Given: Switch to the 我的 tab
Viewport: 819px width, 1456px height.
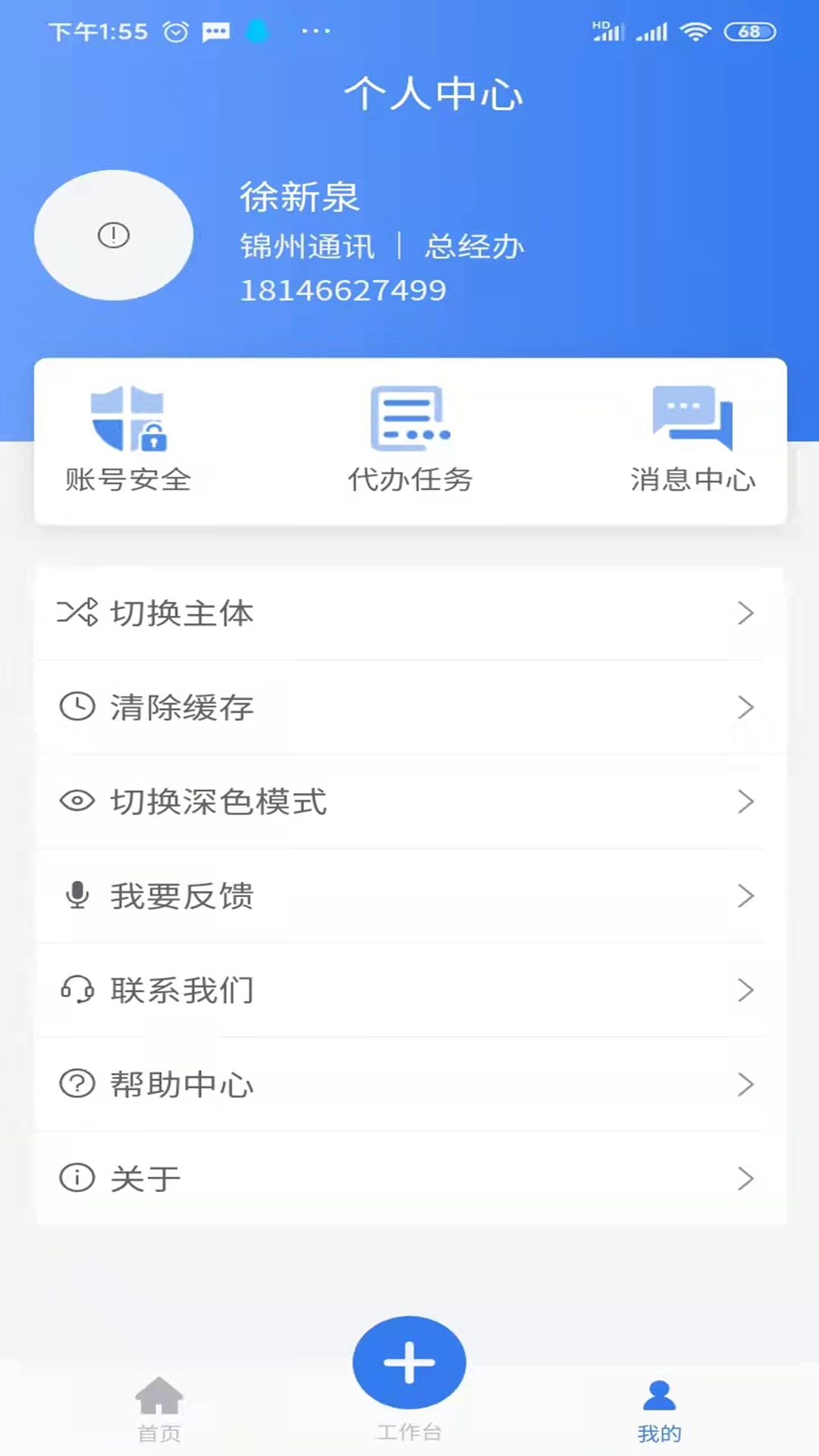Looking at the screenshot, I should (659, 1409).
